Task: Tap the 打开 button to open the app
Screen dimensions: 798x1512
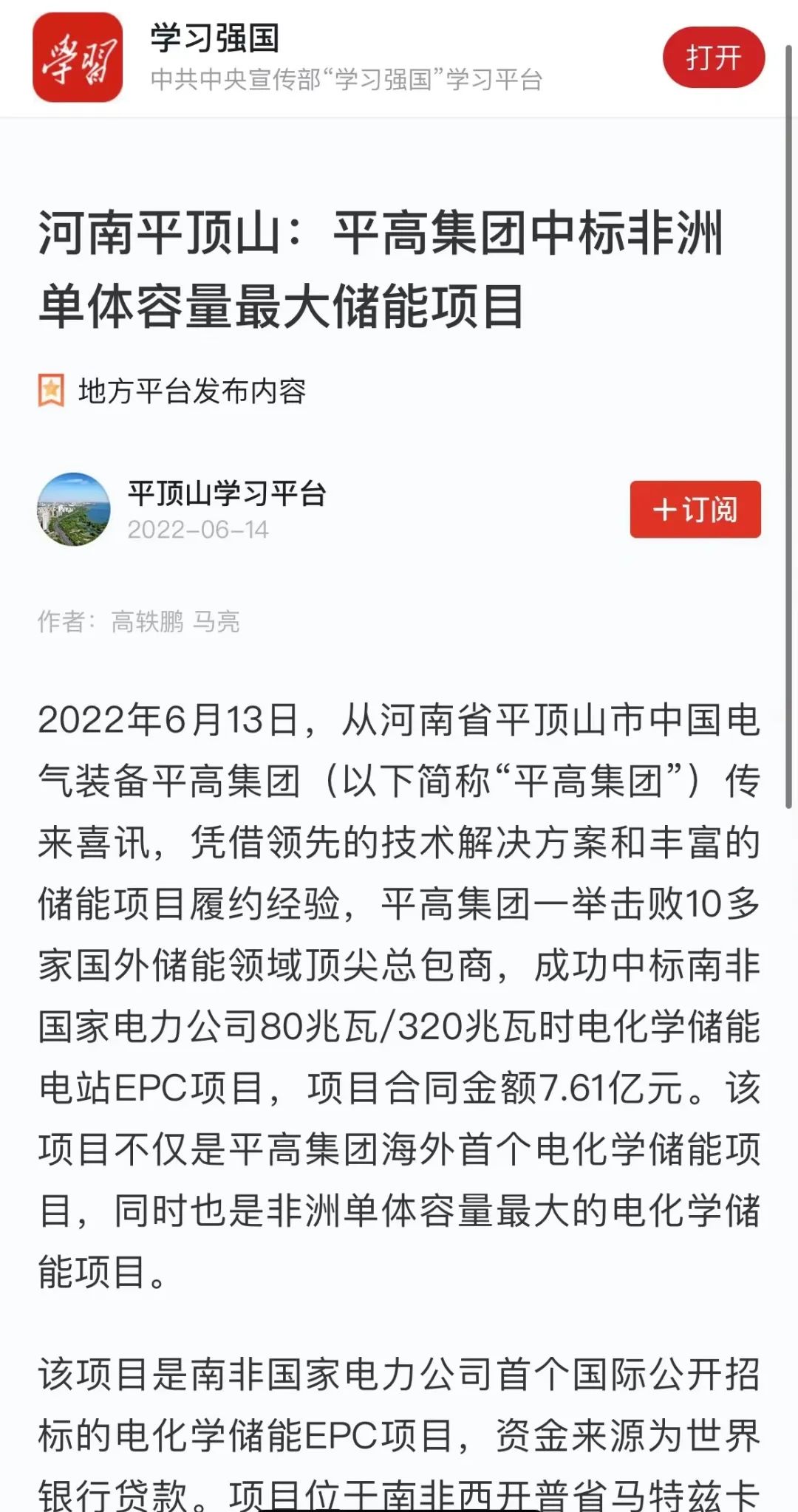Action: pos(713,58)
